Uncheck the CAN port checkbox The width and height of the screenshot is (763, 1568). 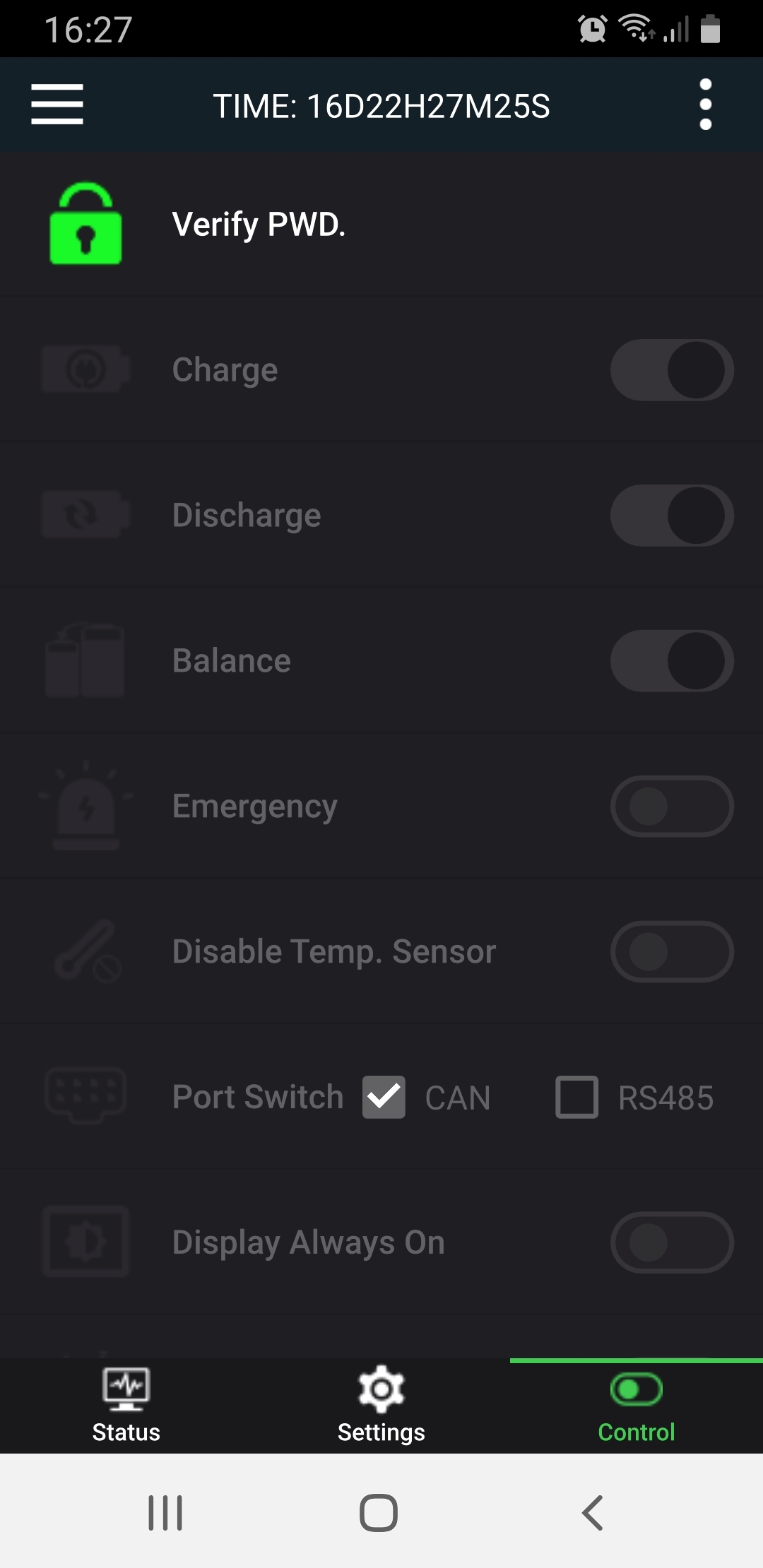click(384, 1097)
